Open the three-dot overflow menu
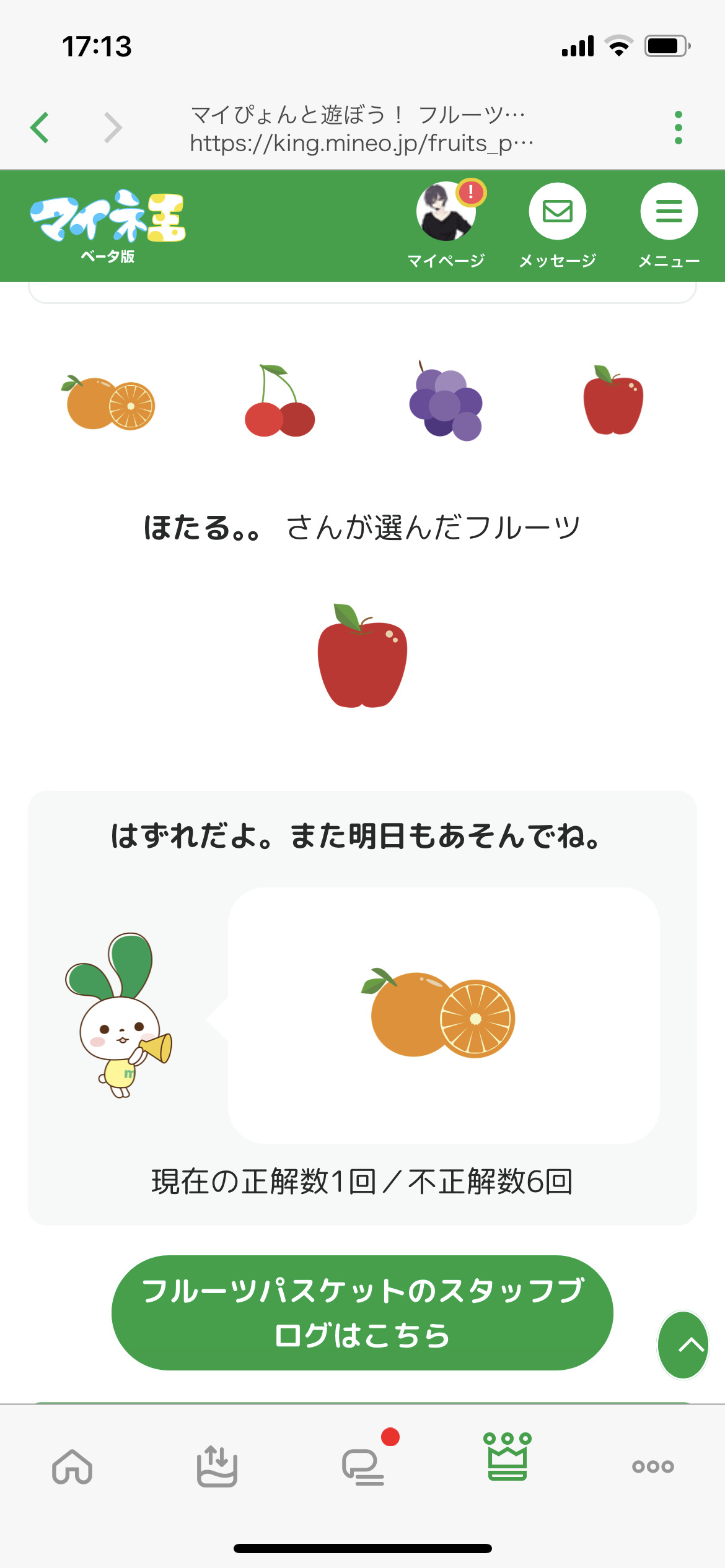Screen dimensions: 725x1568 pyautogui.click(x=679, y=128)
